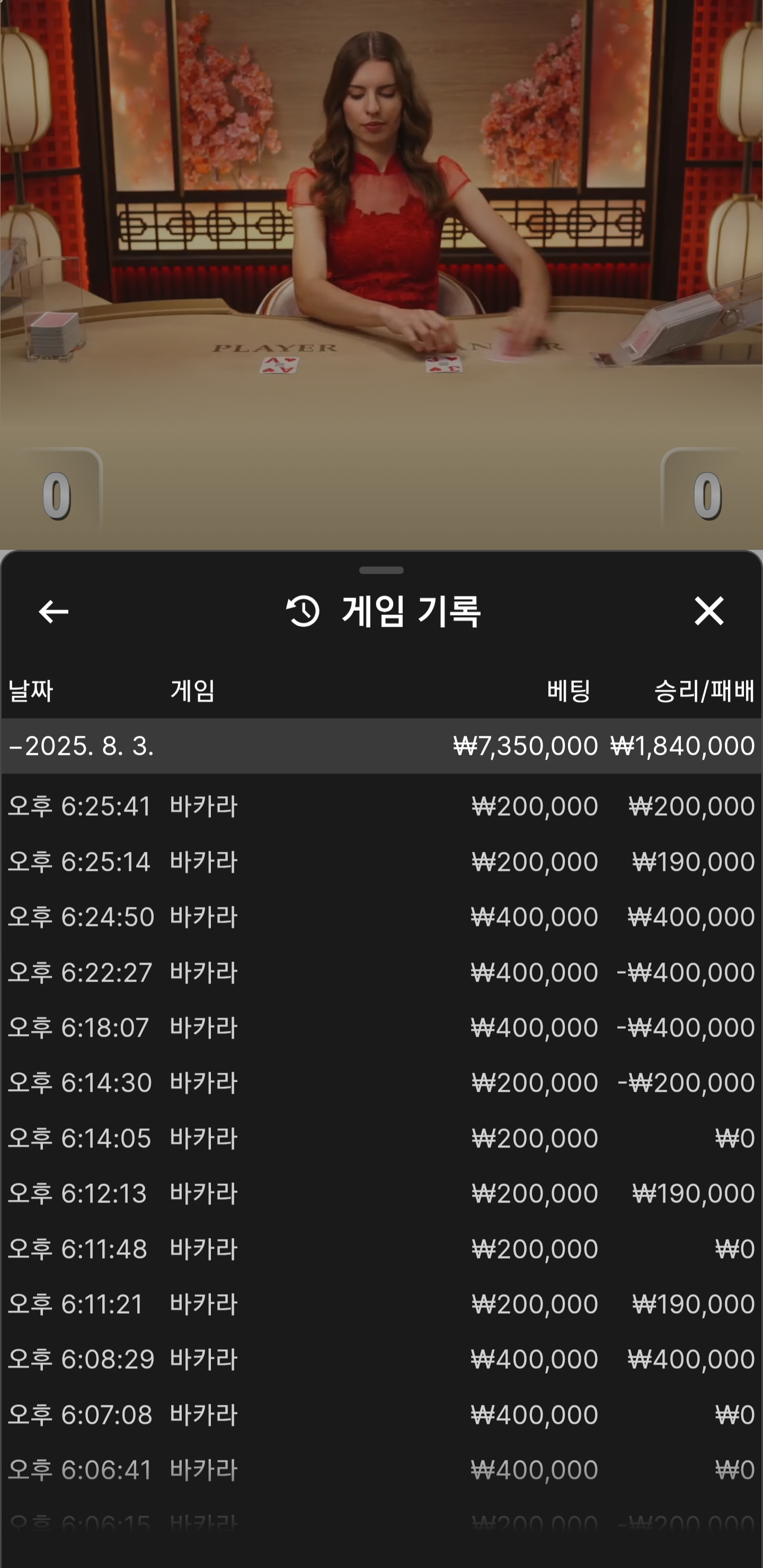Open the 6:11:21 baccarat record

(x=381, y=1304)
